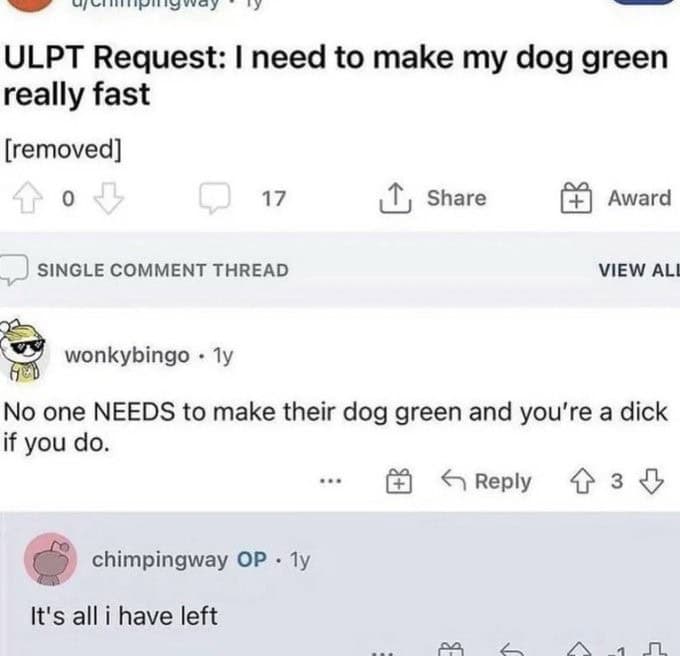Screen dimensions: 680x656
Task: Upvote wonkybingo's comment
Action: pyautogui.click(x=584, y=481)
